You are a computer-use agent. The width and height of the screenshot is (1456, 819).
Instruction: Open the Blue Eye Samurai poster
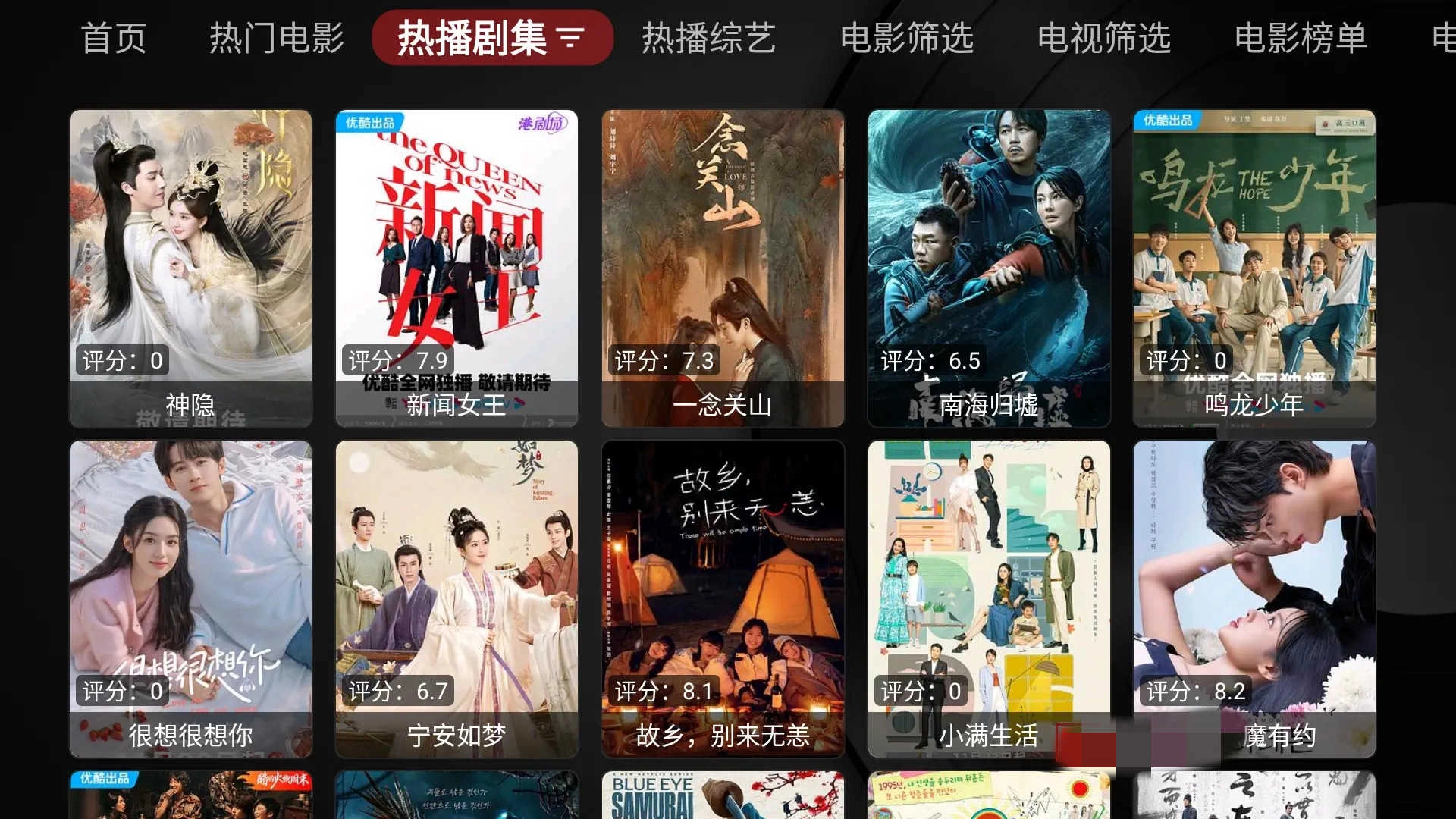point(723,796)
